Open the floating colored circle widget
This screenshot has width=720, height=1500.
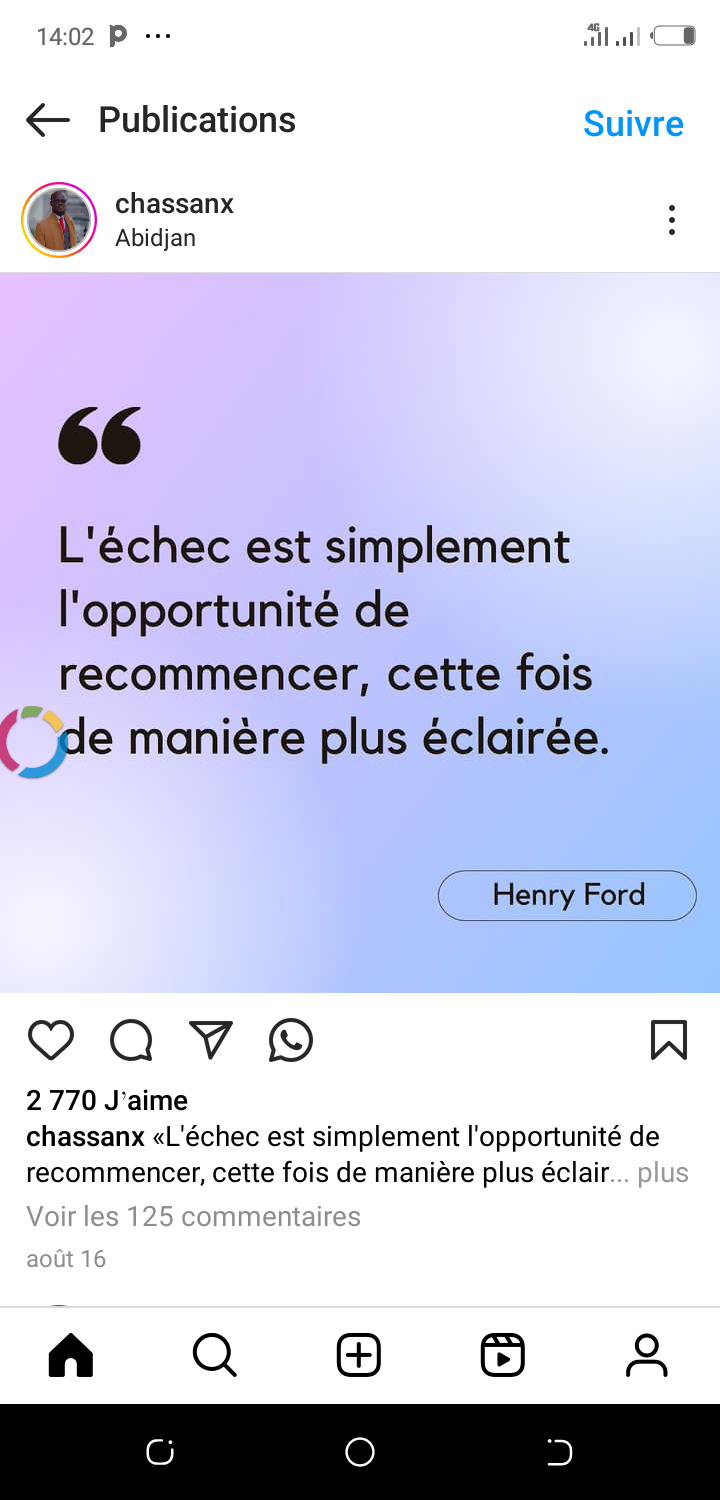pos(32,742)
